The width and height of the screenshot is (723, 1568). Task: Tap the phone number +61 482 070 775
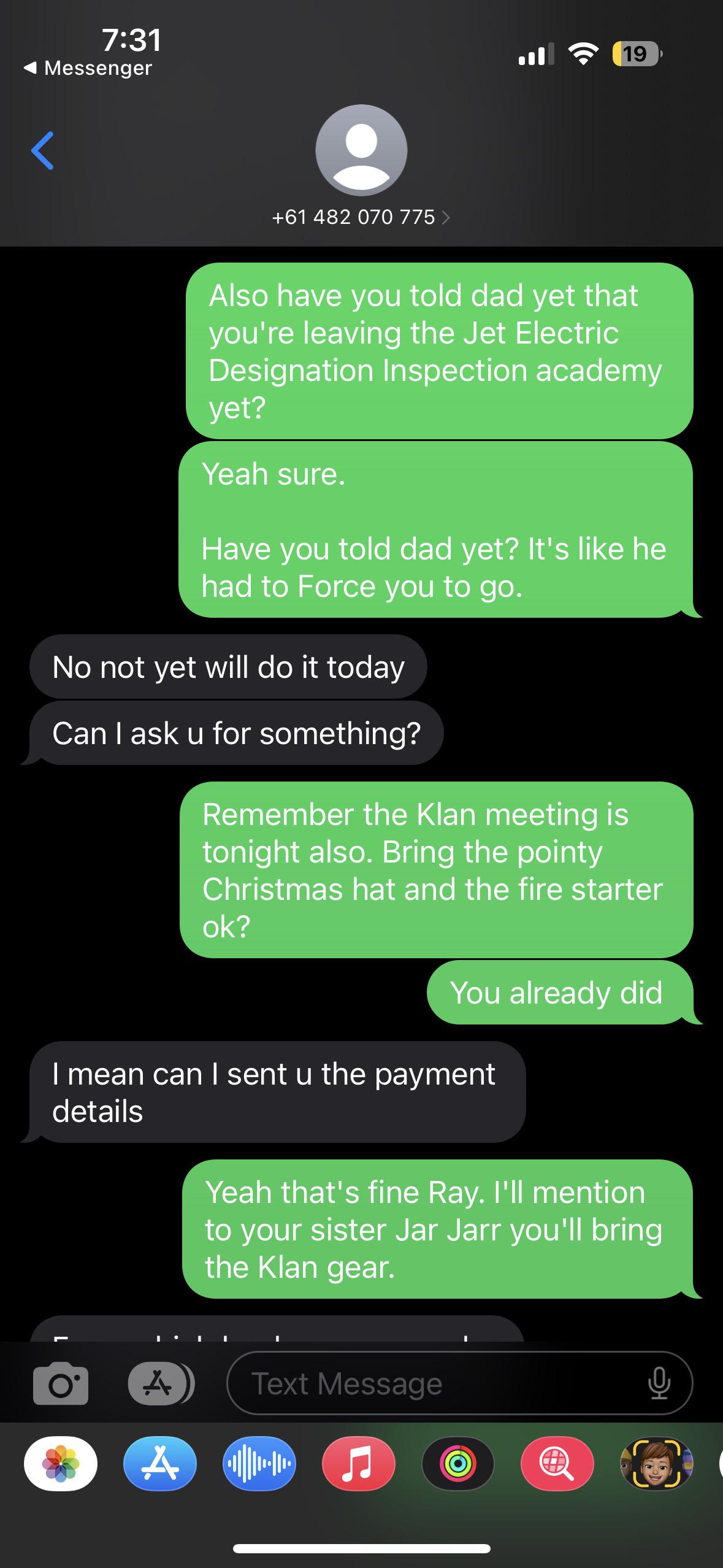(353, 217)
